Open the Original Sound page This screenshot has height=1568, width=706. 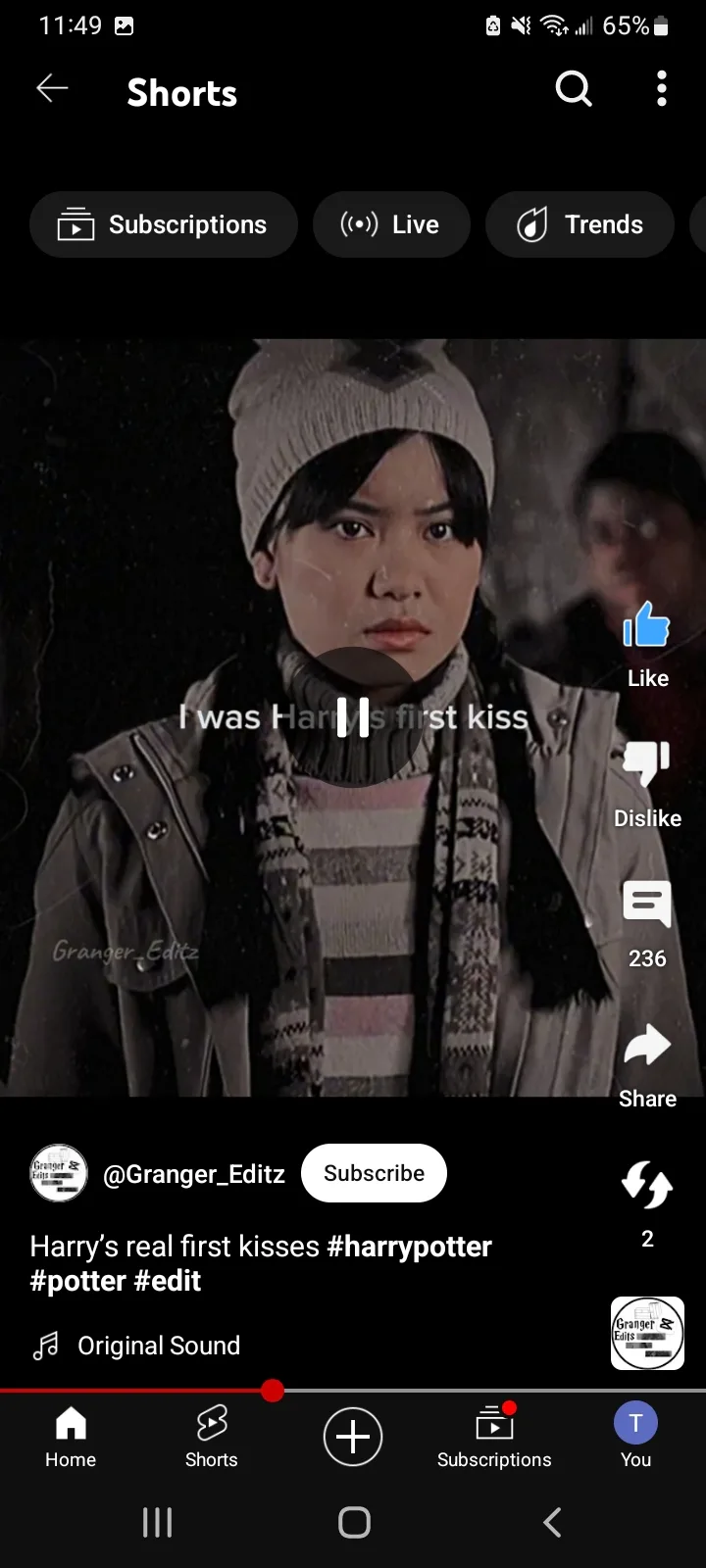[x=159, y=1346]
